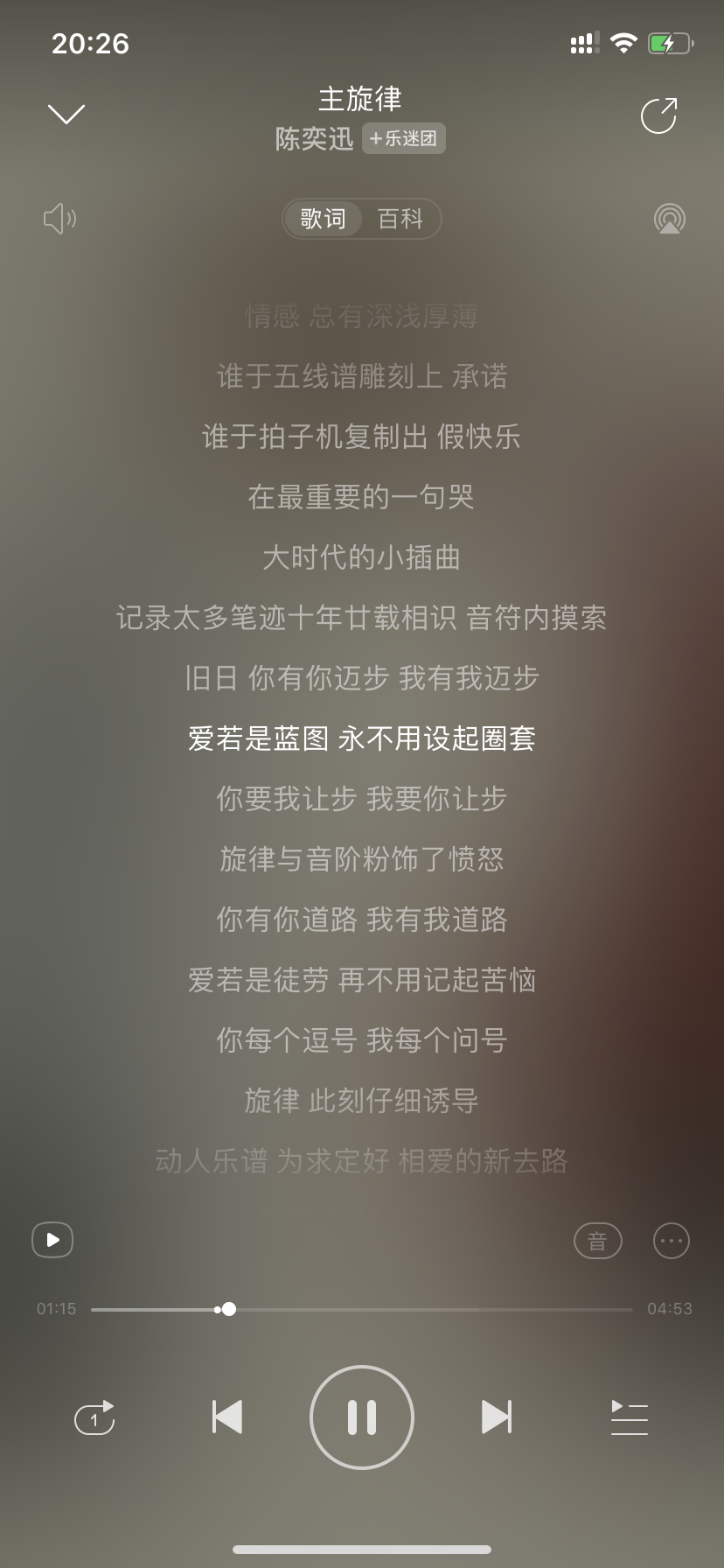
Task: Open the play queue list
Action: tap(630, 1417)
